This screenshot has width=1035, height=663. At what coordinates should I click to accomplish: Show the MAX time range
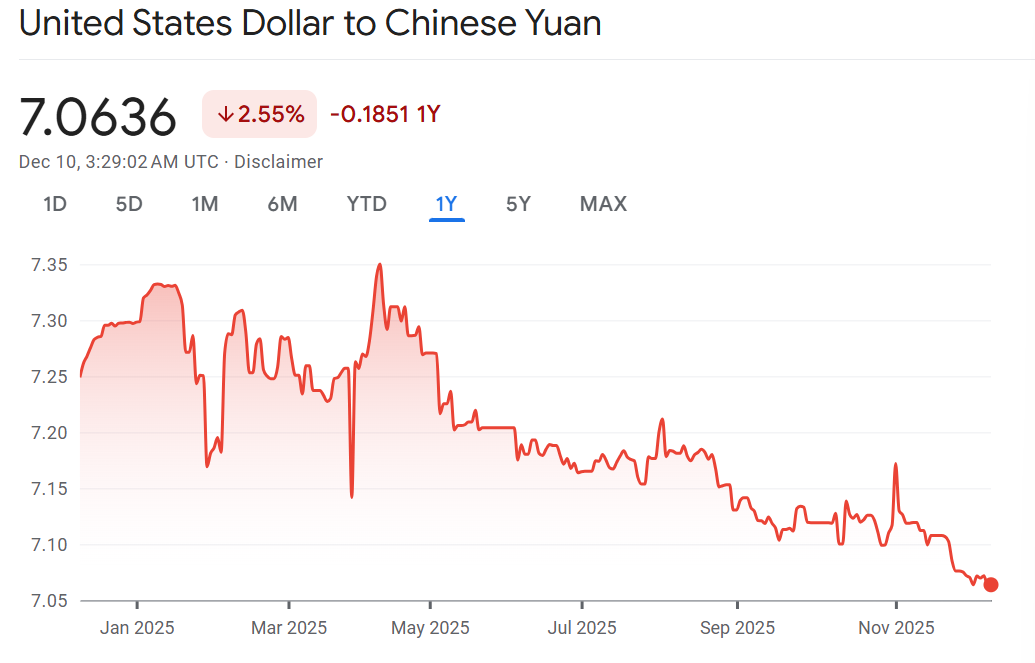(x=603, y=204)
